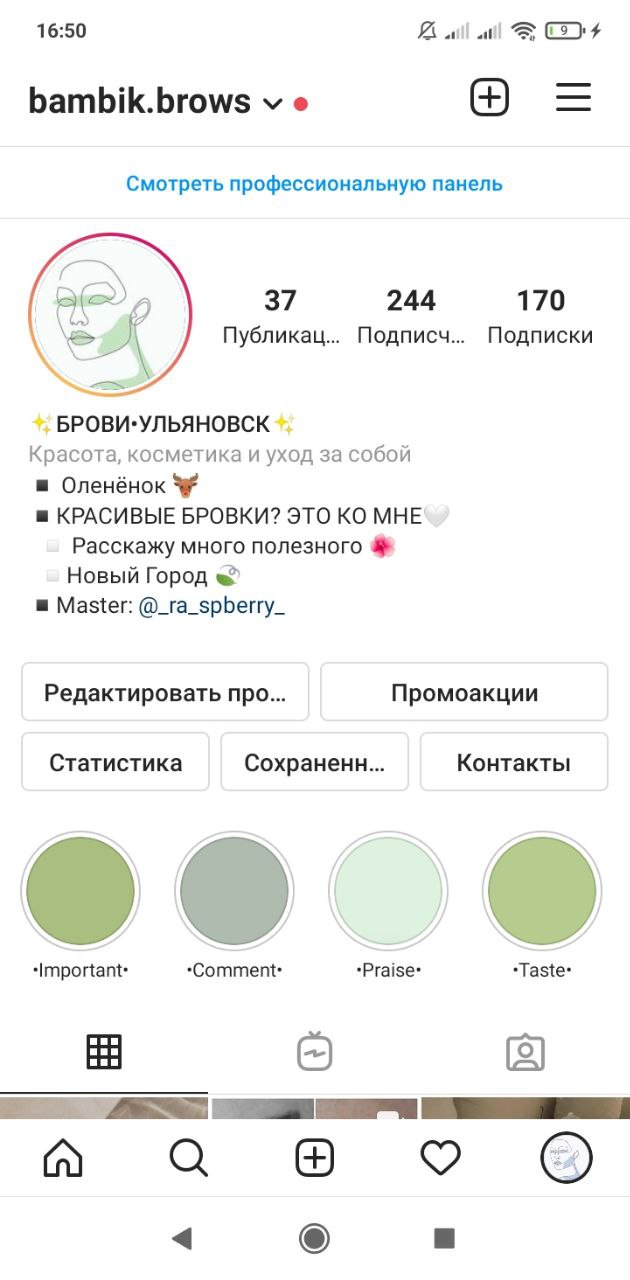Open the Taste story highlight
The image size is (630, 1280).
[543, 890]
